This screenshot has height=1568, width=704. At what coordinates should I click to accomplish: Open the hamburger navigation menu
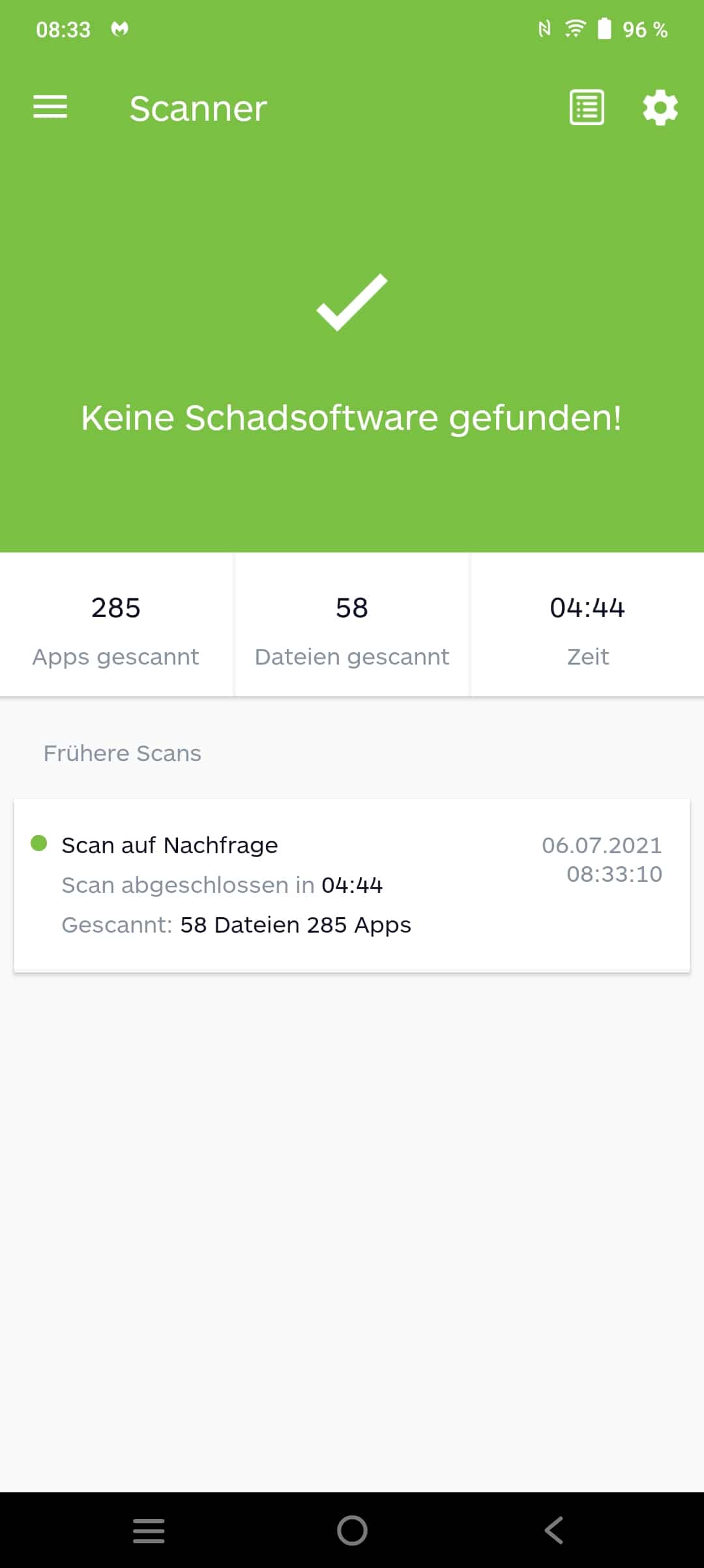(50, 108)
